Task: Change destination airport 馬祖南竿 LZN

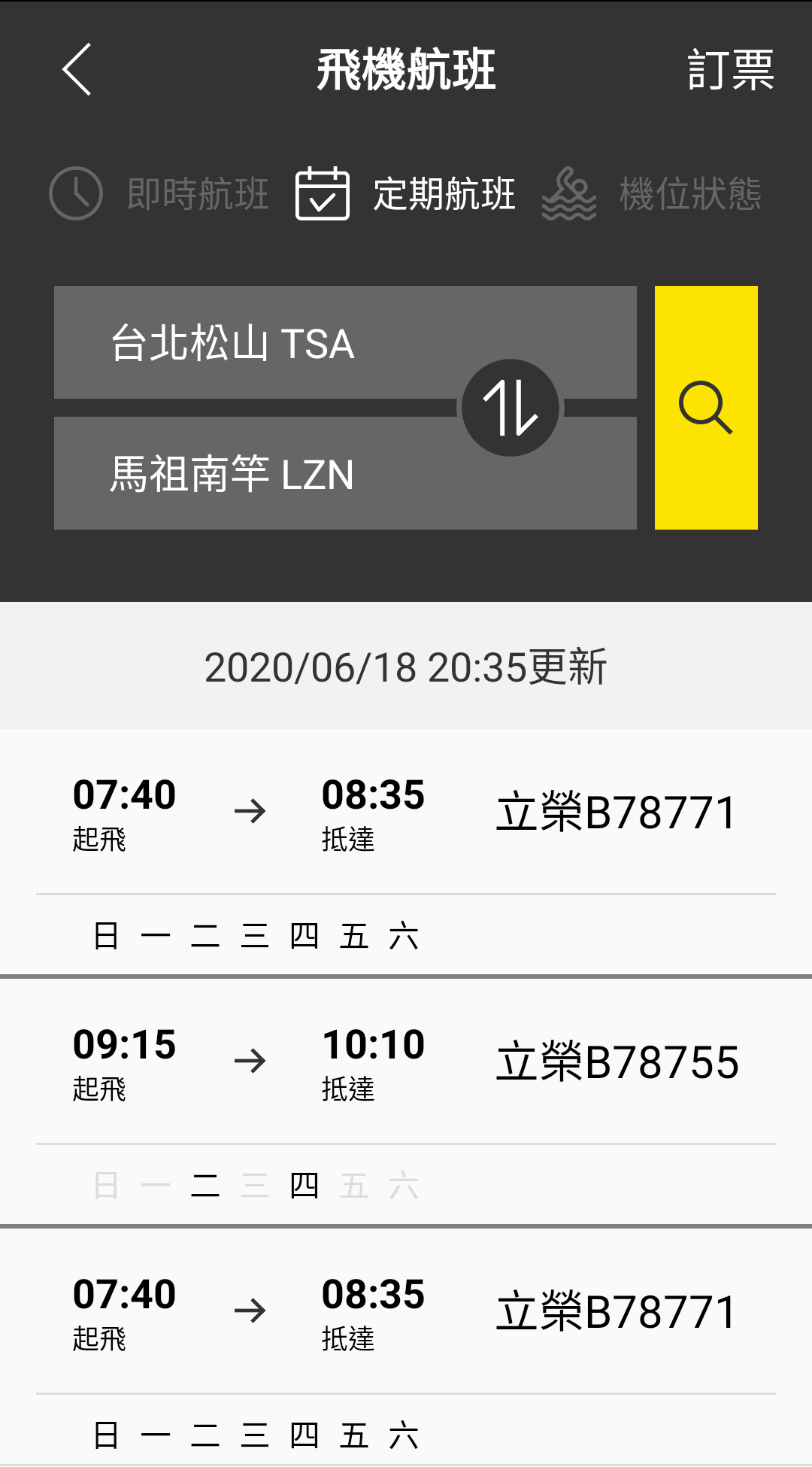Action: coord(345,473)
